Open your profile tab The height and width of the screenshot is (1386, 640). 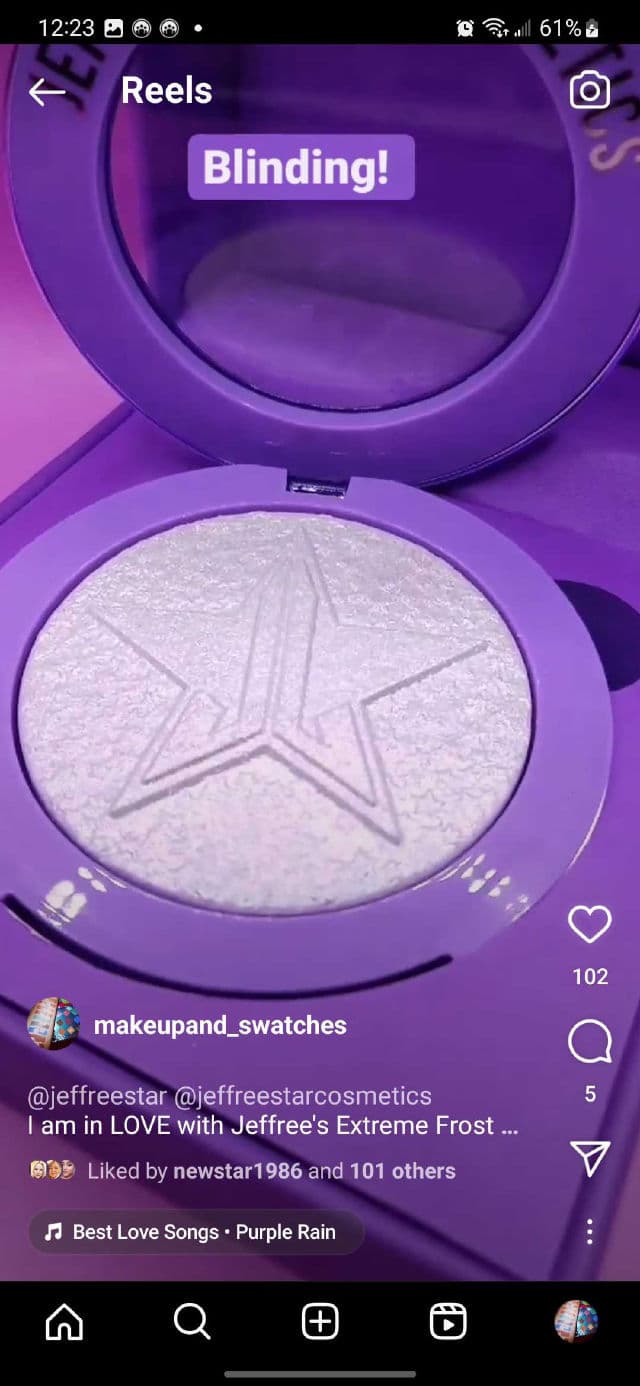(576, 1322)
